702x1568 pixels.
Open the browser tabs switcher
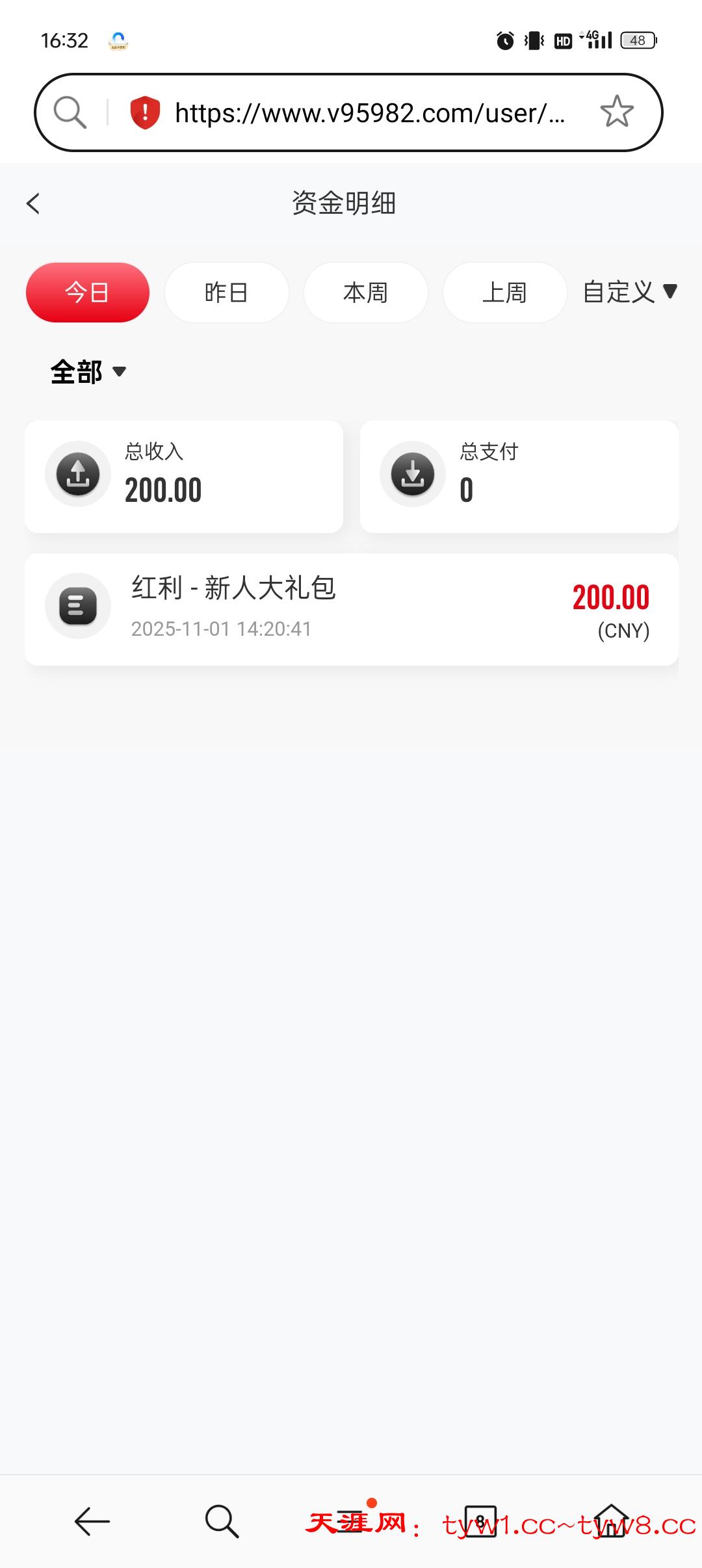tap(480, 1522)
